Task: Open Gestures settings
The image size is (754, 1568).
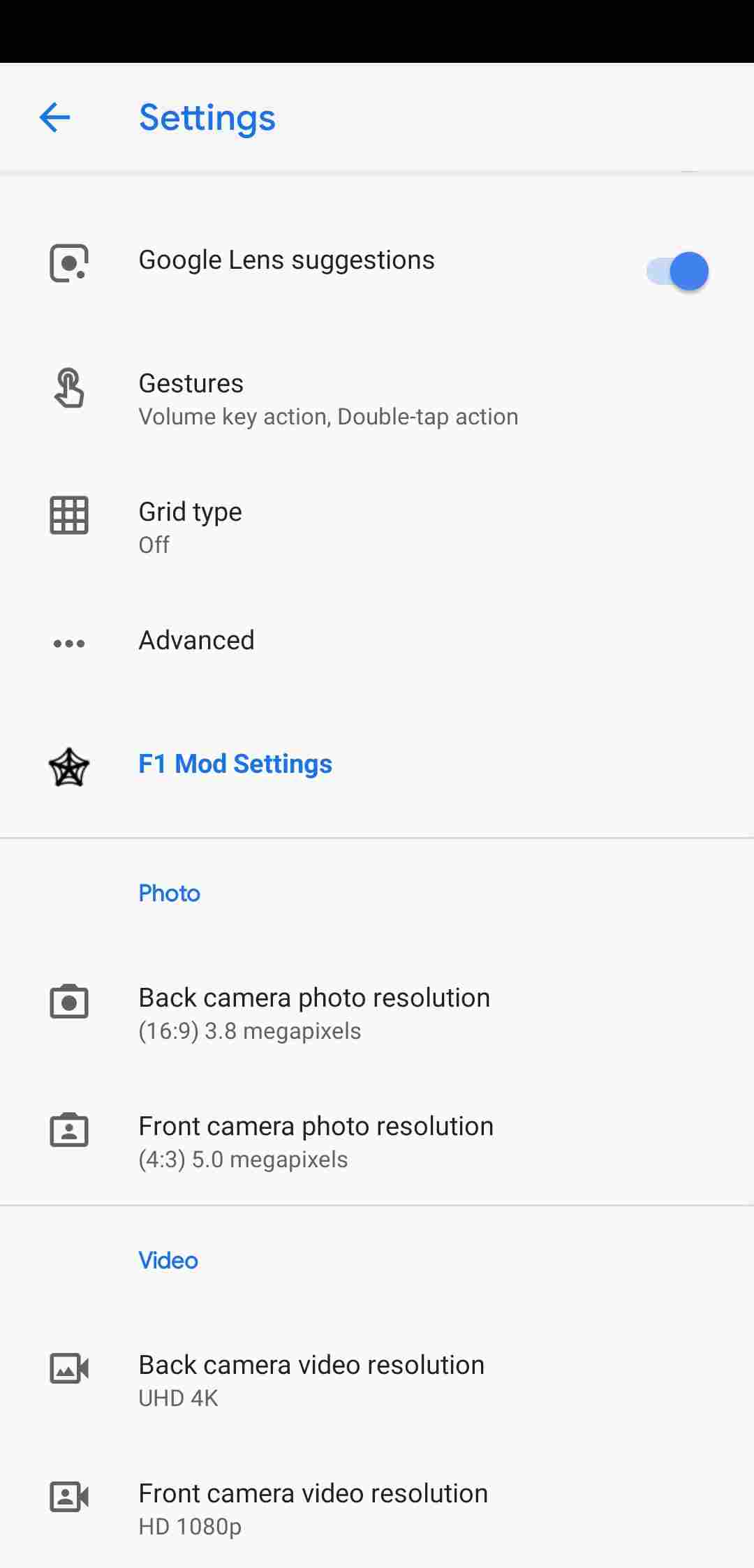Action: 328,399
